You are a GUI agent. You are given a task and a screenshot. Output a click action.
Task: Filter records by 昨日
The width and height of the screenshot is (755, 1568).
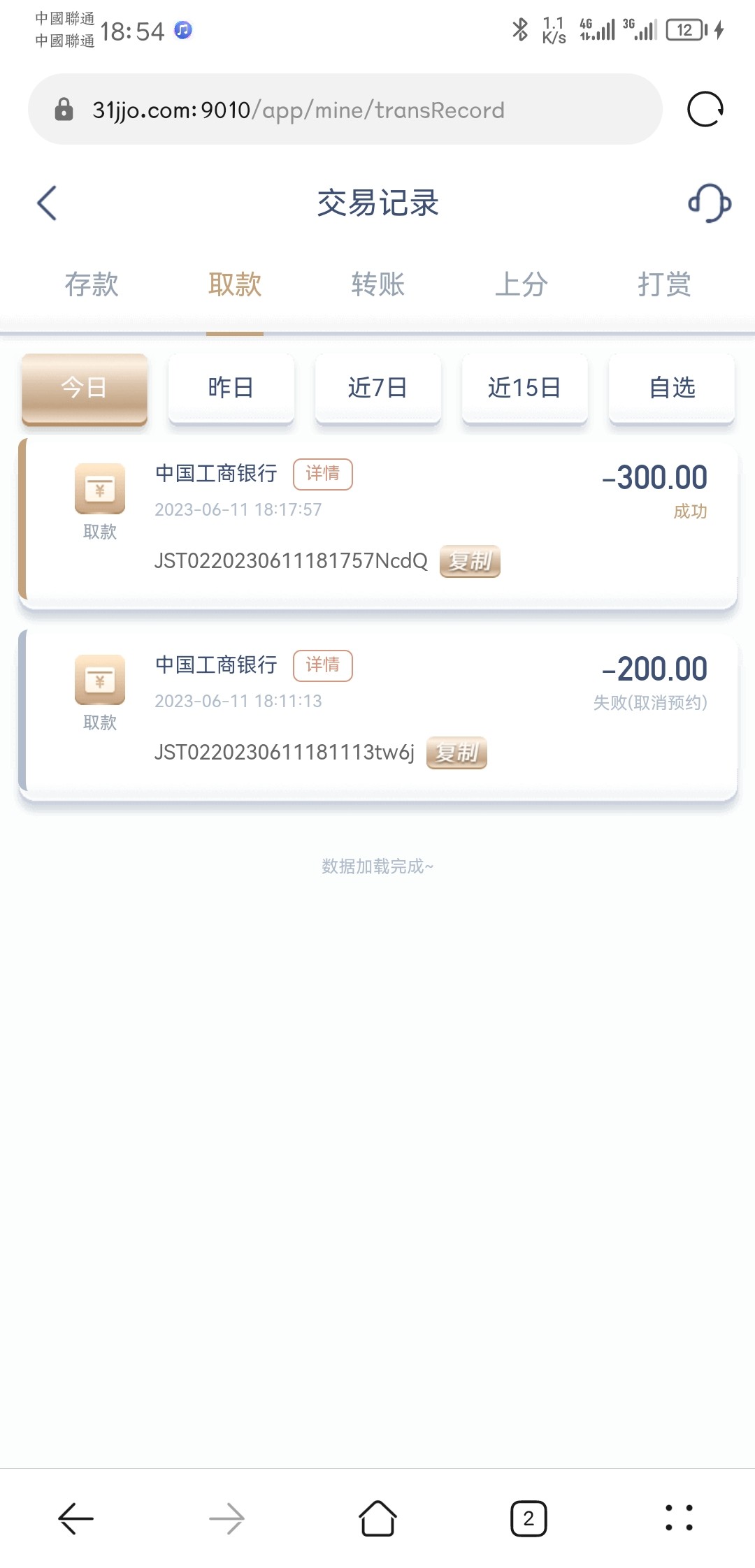[x=231, y=388]
